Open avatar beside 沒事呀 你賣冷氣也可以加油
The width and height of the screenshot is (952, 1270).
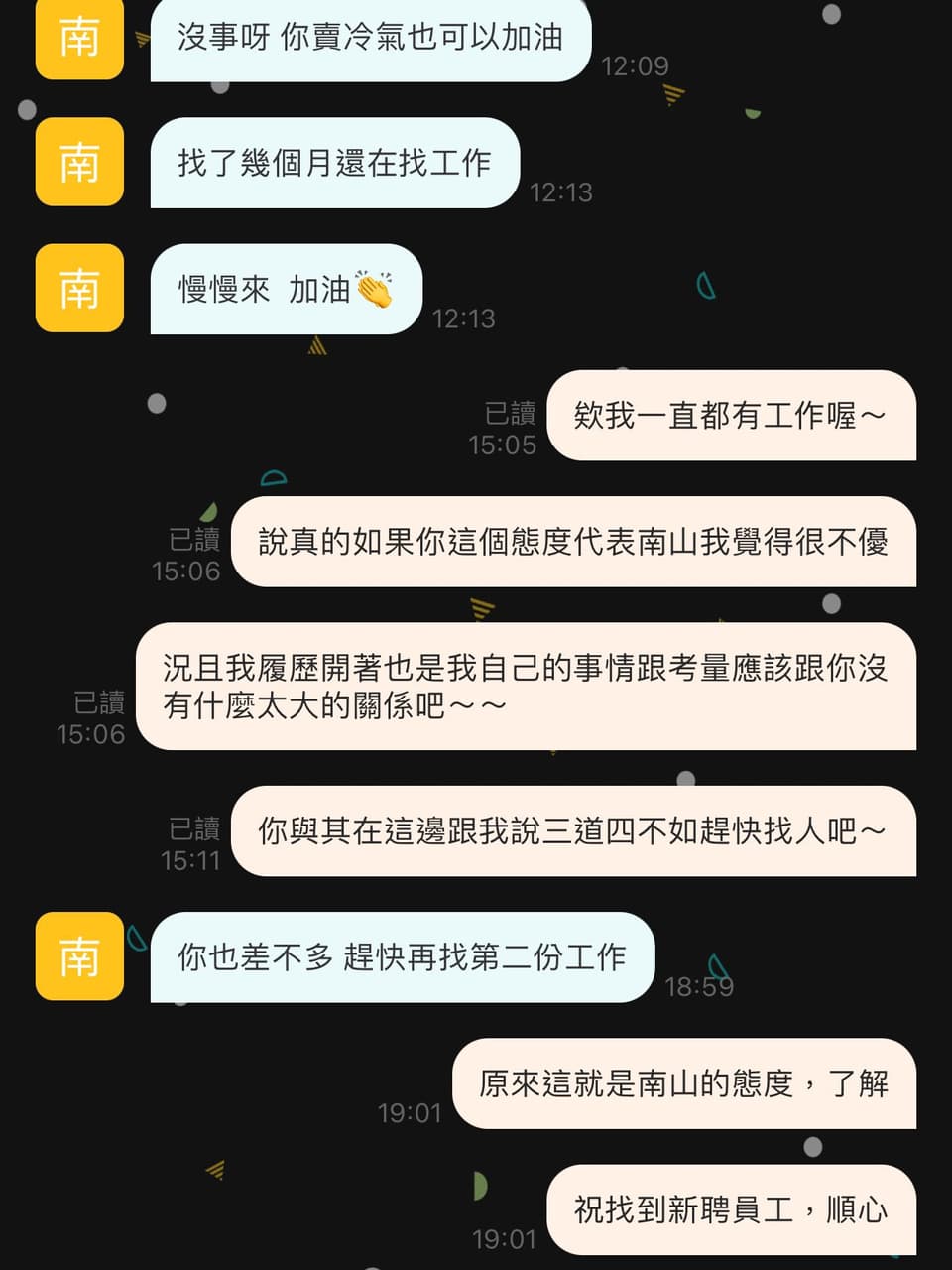[79, 40]
